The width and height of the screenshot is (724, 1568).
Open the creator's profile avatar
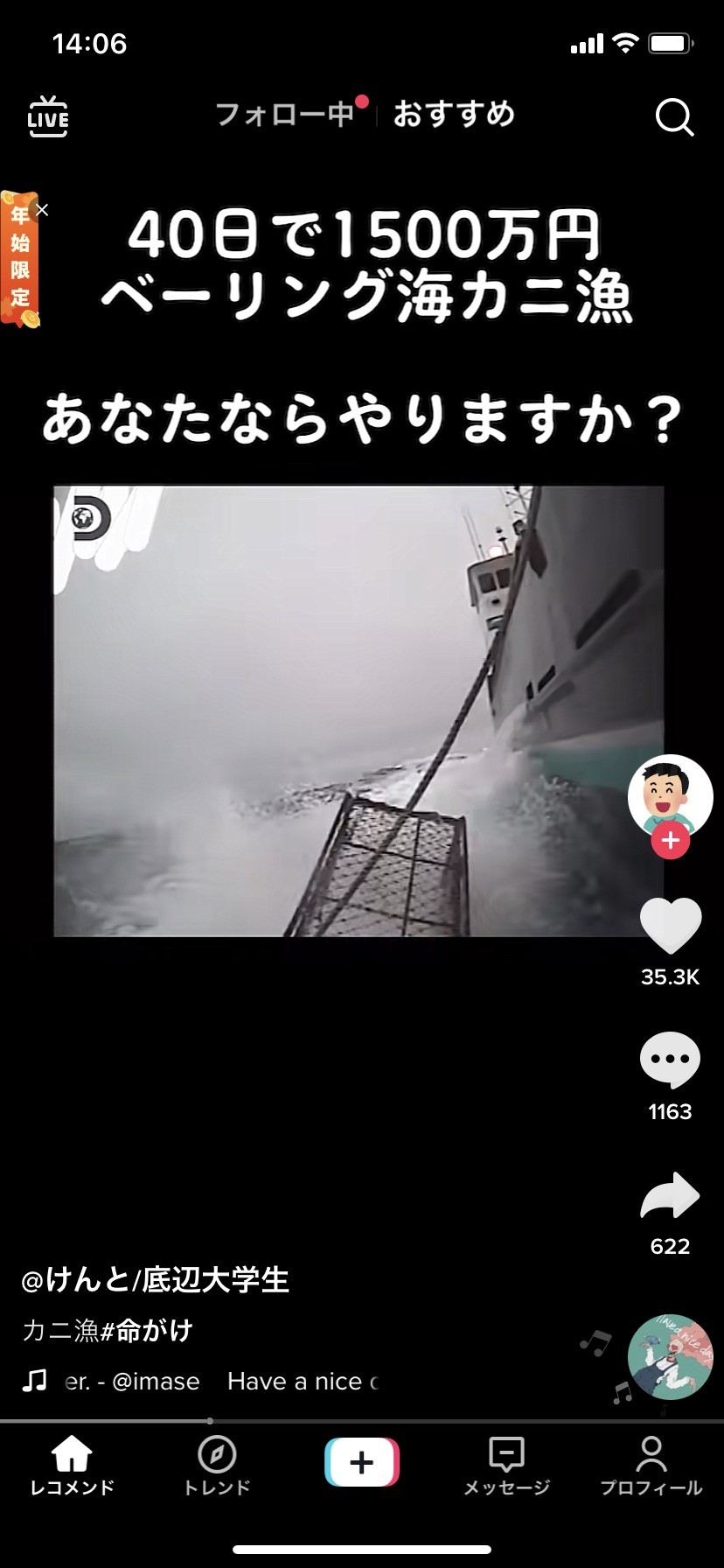(670, 794)
